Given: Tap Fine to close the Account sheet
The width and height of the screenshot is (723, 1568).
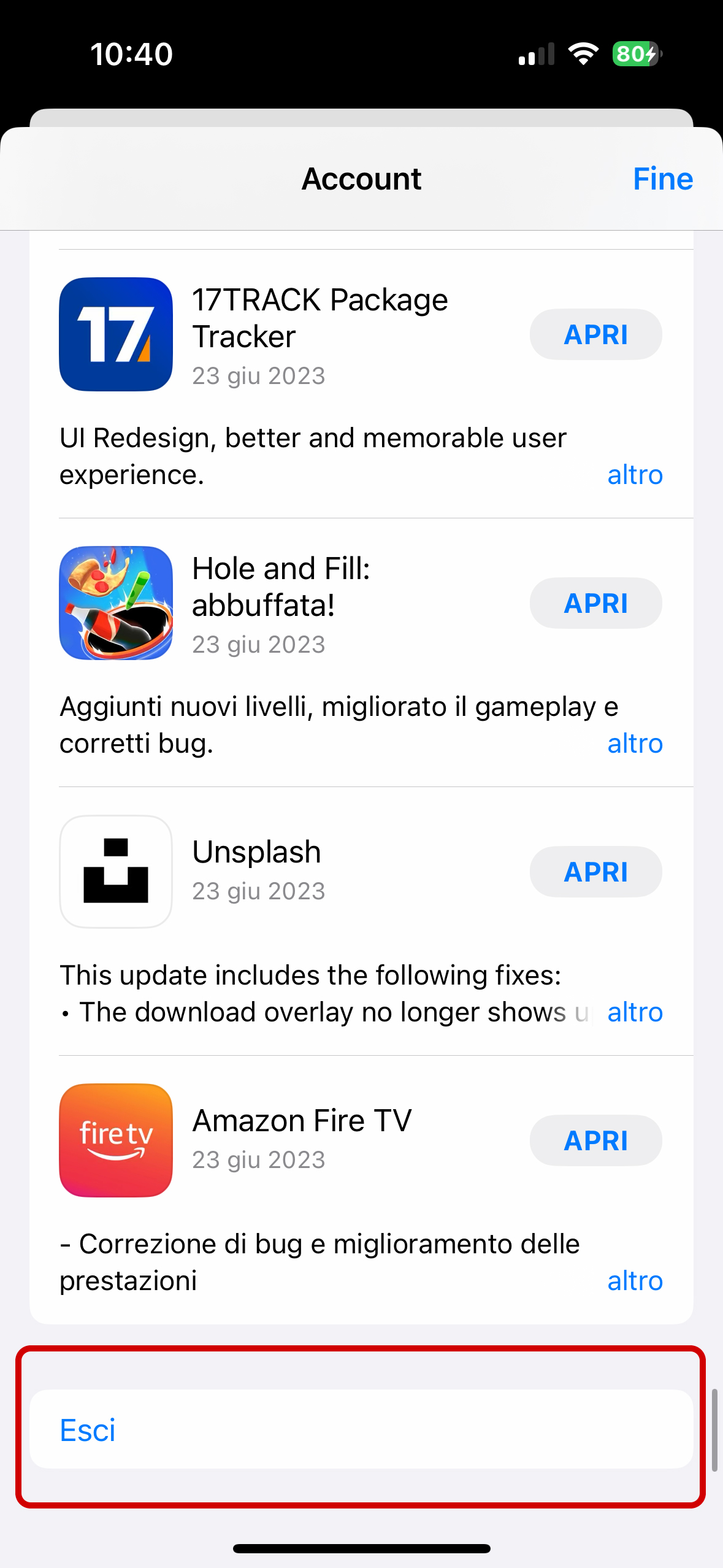Looking at the screenshot, I should coord(662,179).
